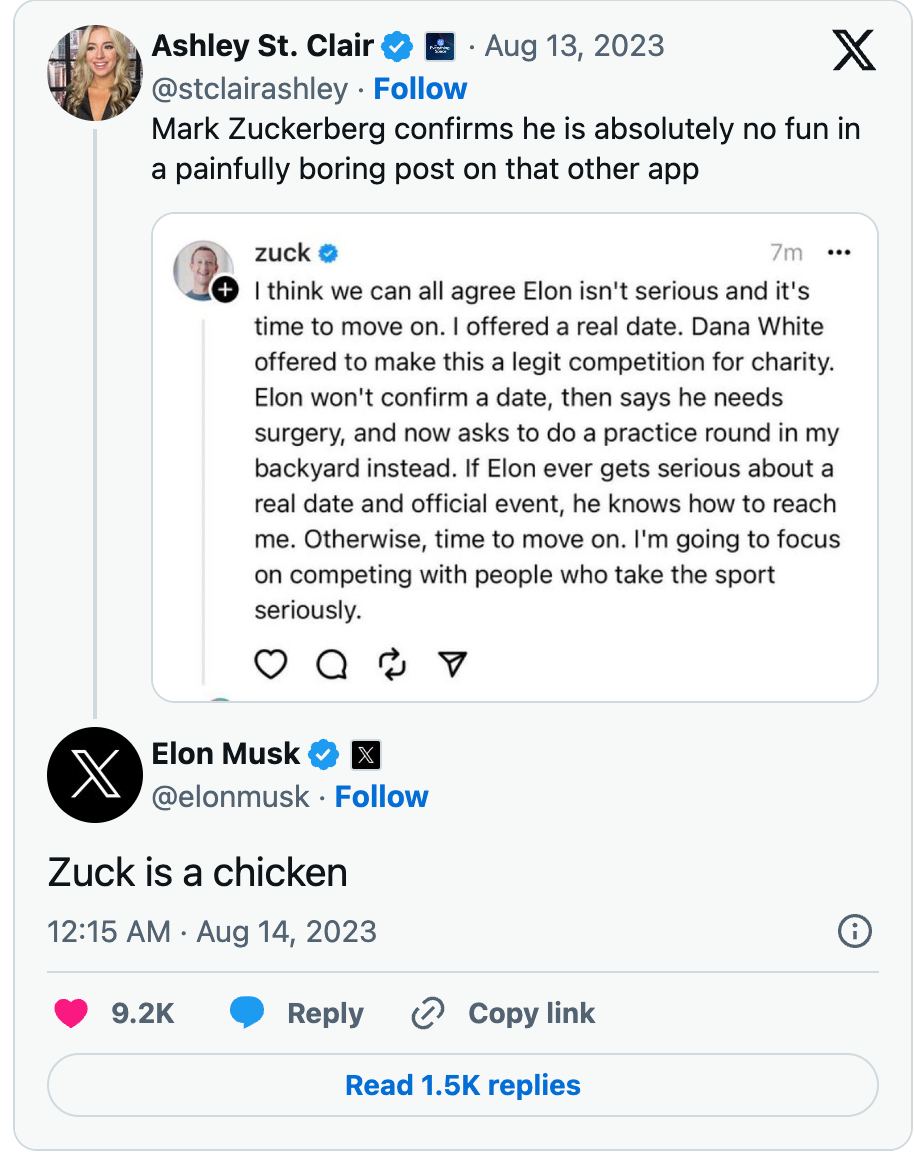The image size is (914, 1152).
Task: Follow Elon Musk
Action: click(381, 797)
